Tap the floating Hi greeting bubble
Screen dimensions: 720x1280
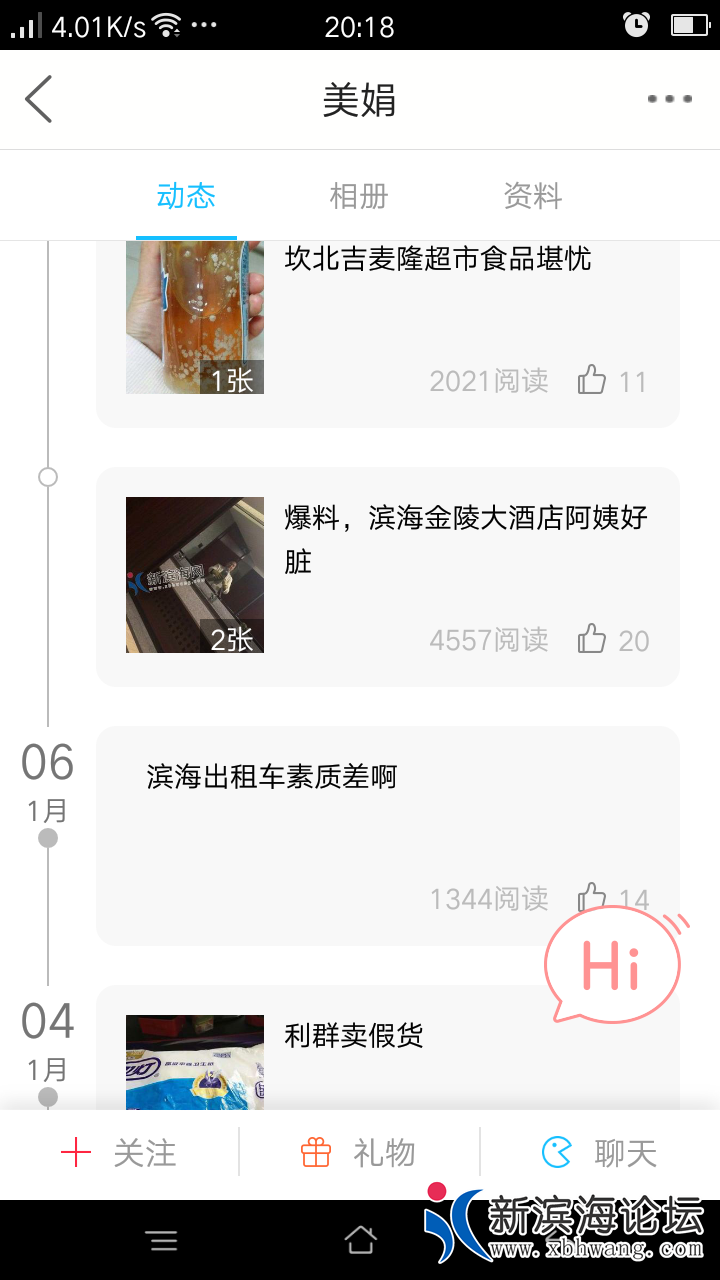coord(612,966)
